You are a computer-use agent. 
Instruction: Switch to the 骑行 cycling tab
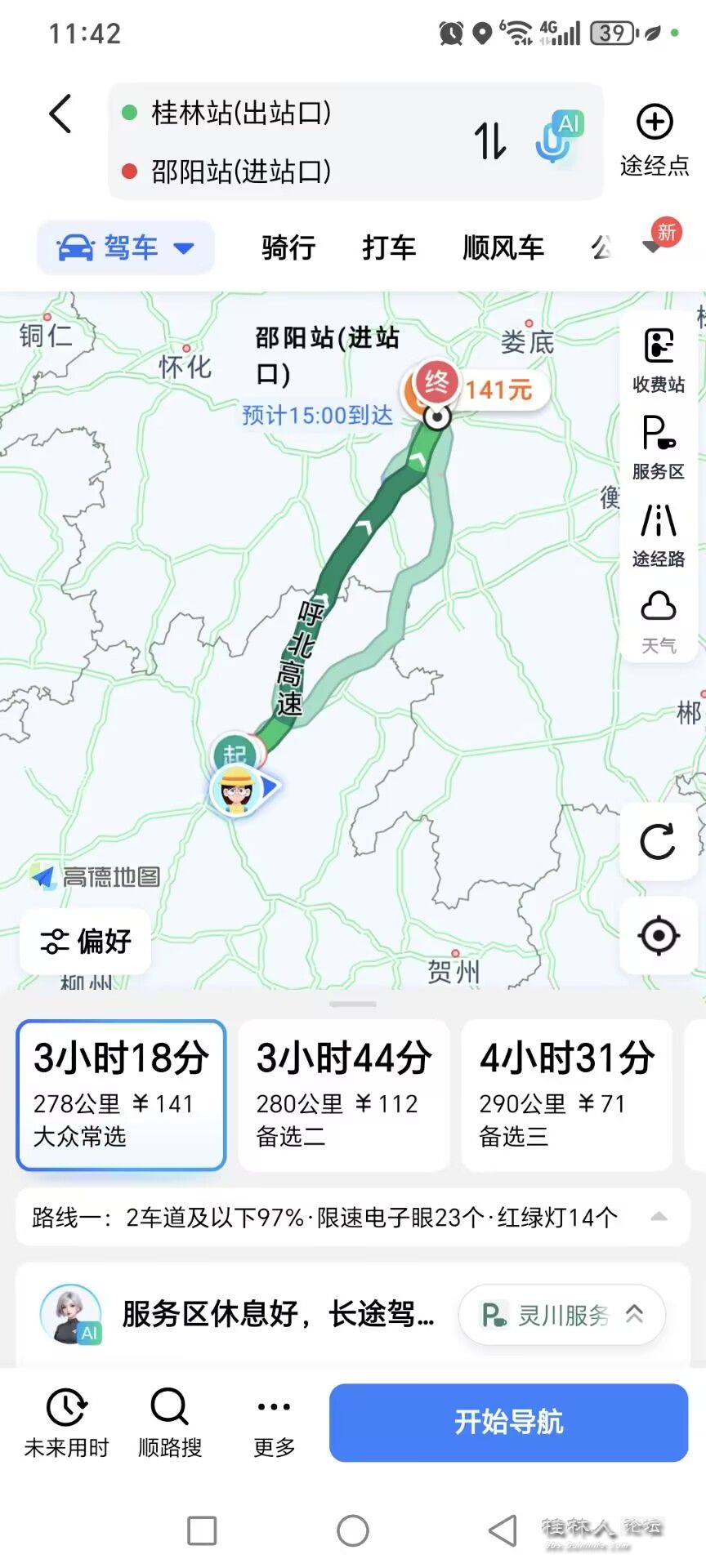coord(287,247)
